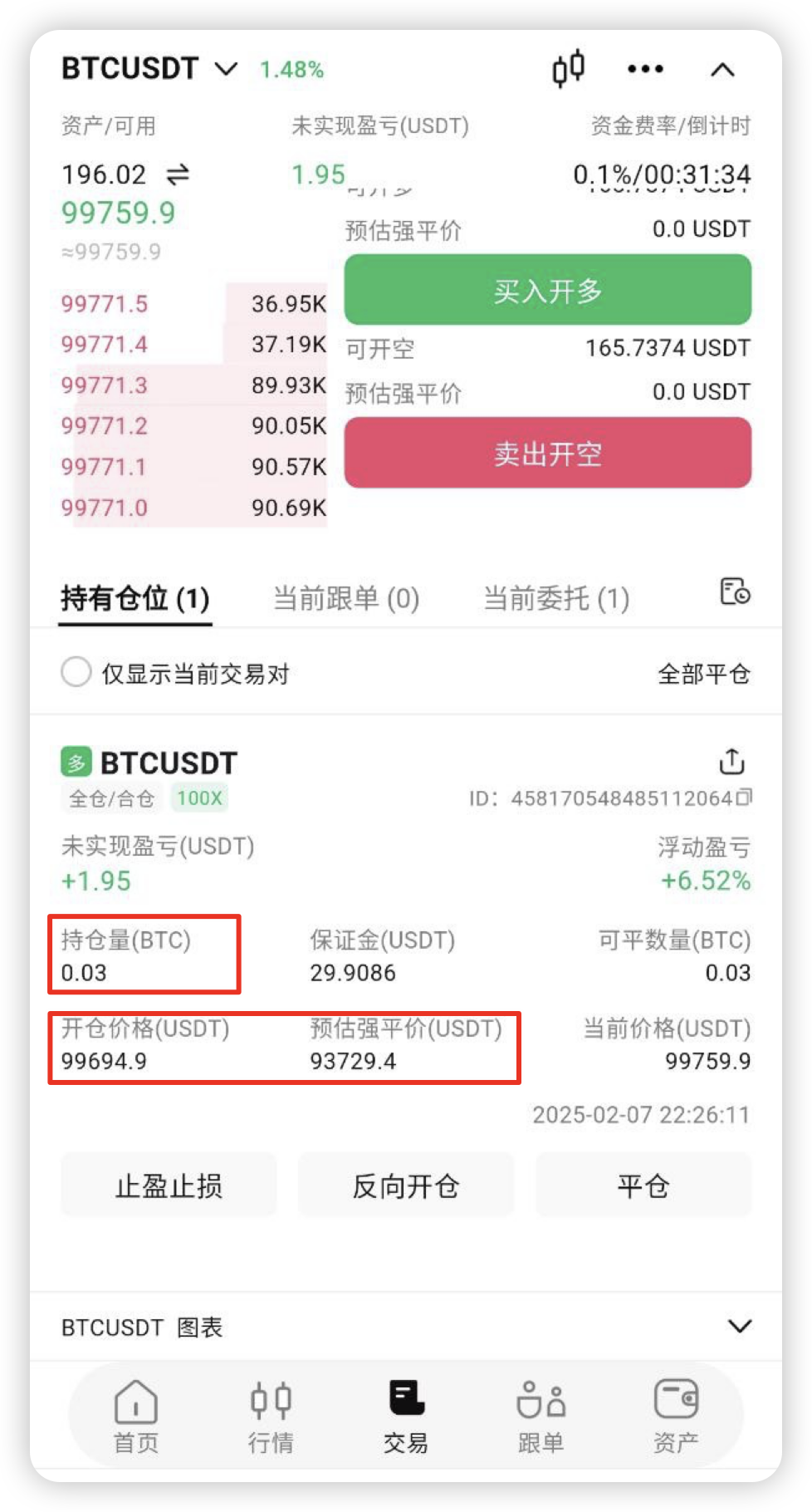
Task: Open the three-dot overflow menu
Action: click(x=645, y=69)
